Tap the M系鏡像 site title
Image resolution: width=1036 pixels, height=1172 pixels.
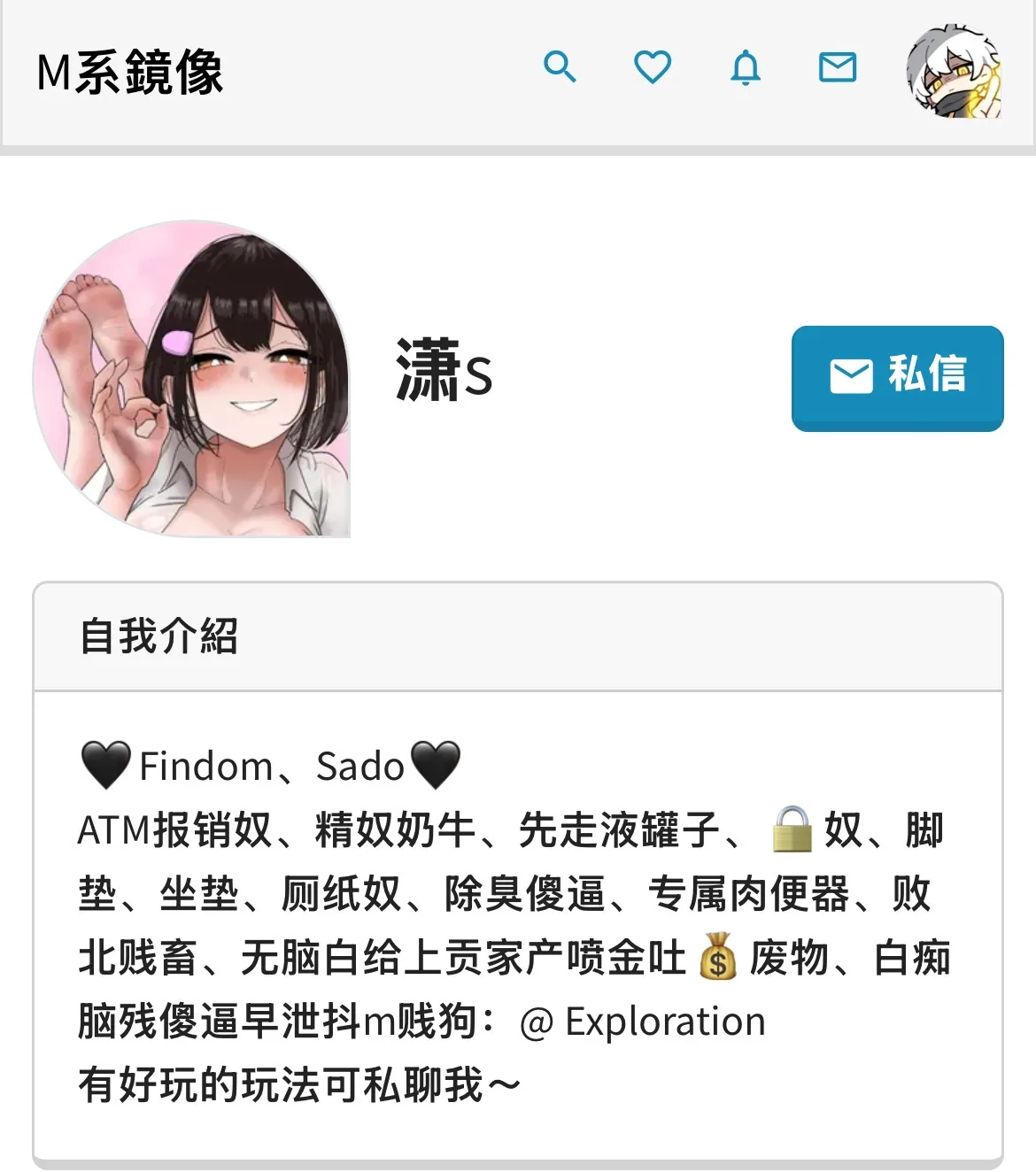pos(130,72)
